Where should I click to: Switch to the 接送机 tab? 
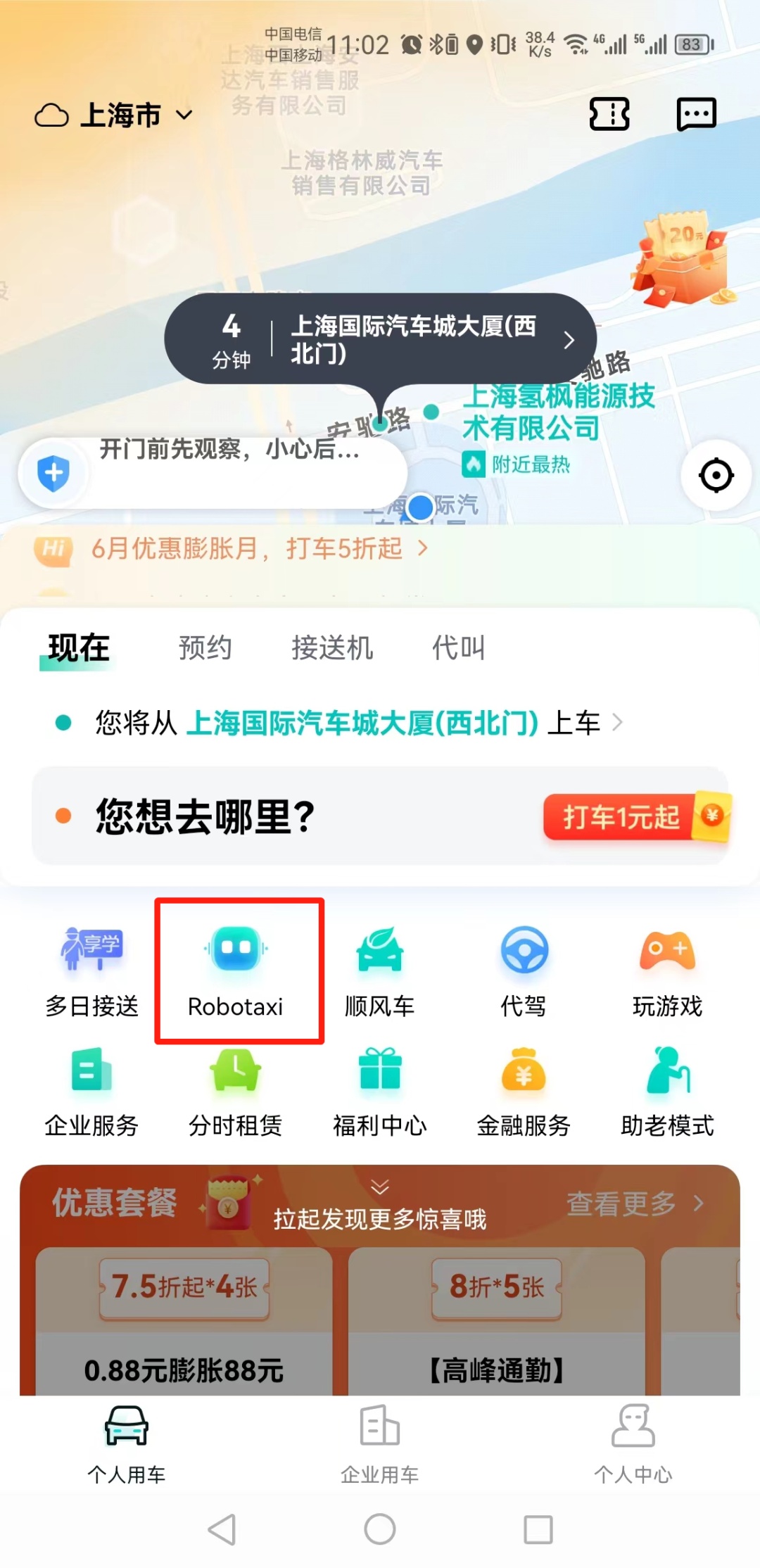coord(332,647)
